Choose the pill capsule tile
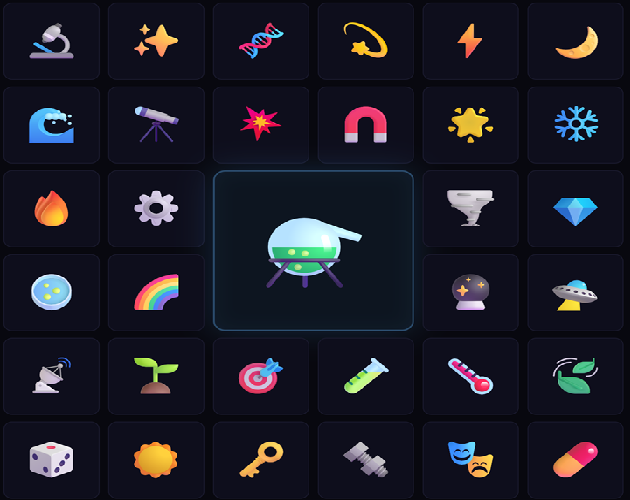This screenshot has width=630, height=500. (576, 460)
